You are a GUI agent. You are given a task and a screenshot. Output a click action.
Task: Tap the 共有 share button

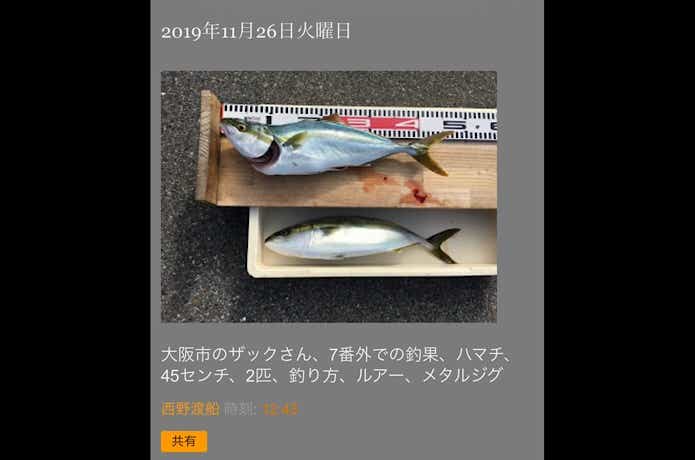pyautogui.click(x=184, y=441)
